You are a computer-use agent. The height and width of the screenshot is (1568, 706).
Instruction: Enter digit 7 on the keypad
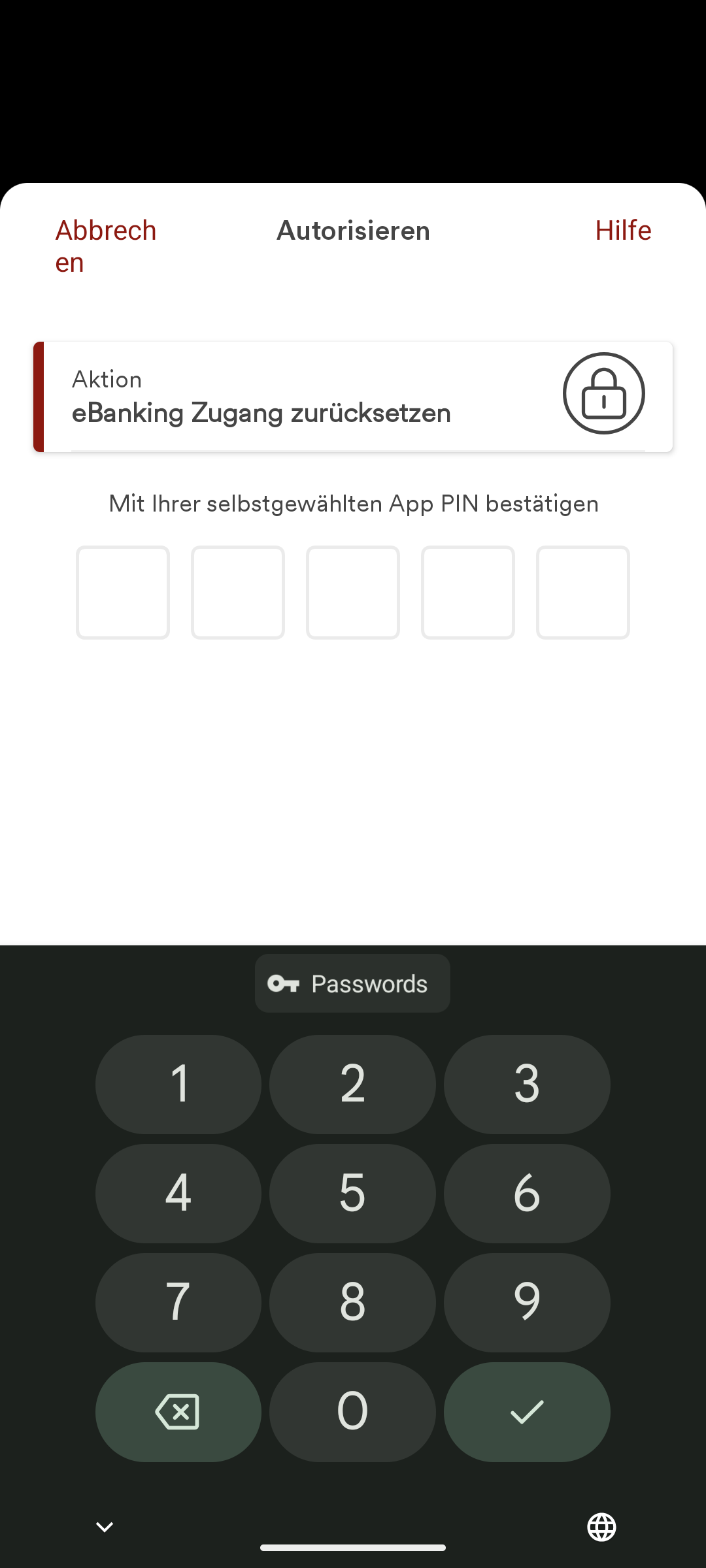[178, 1302]
